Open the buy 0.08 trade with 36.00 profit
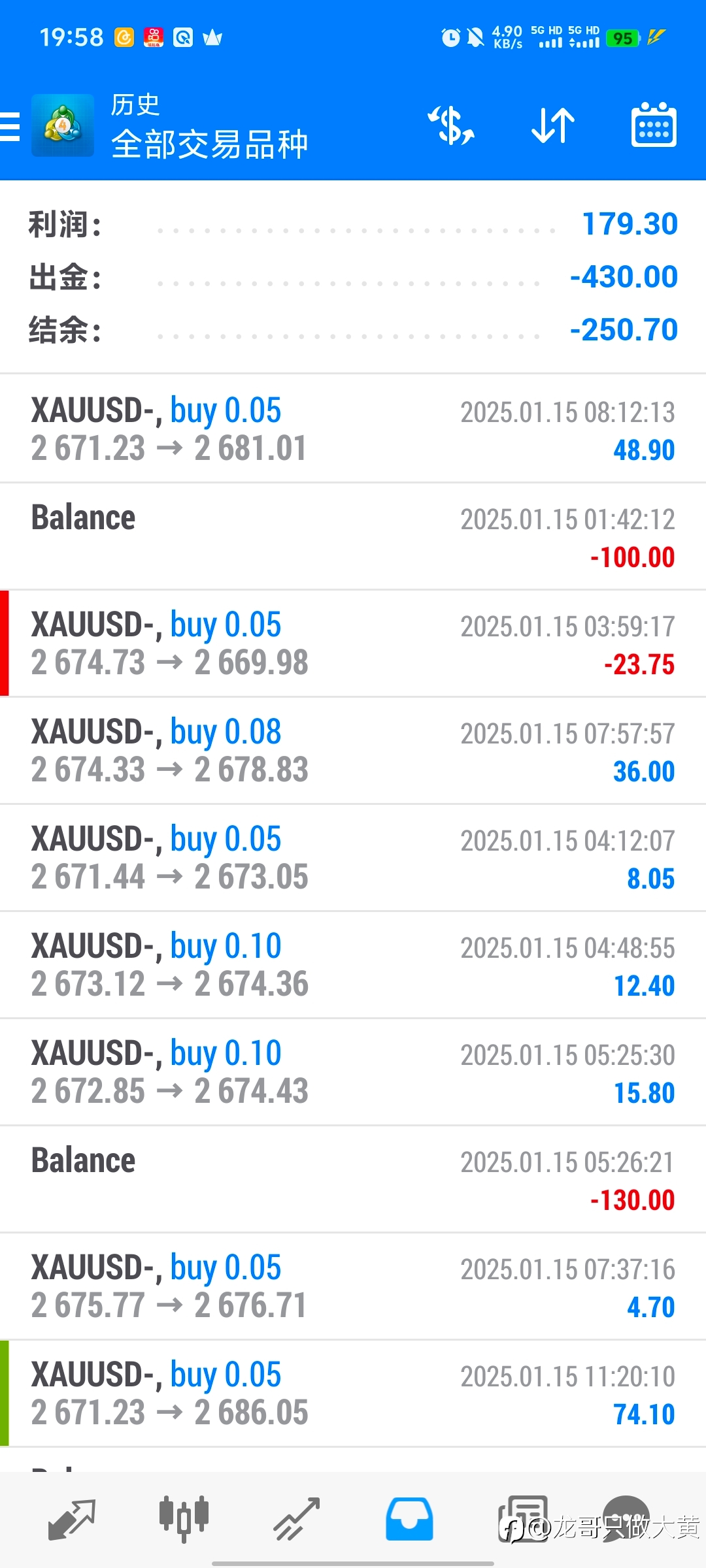This screenshot has height=1568, width=706. pos(353,751)
